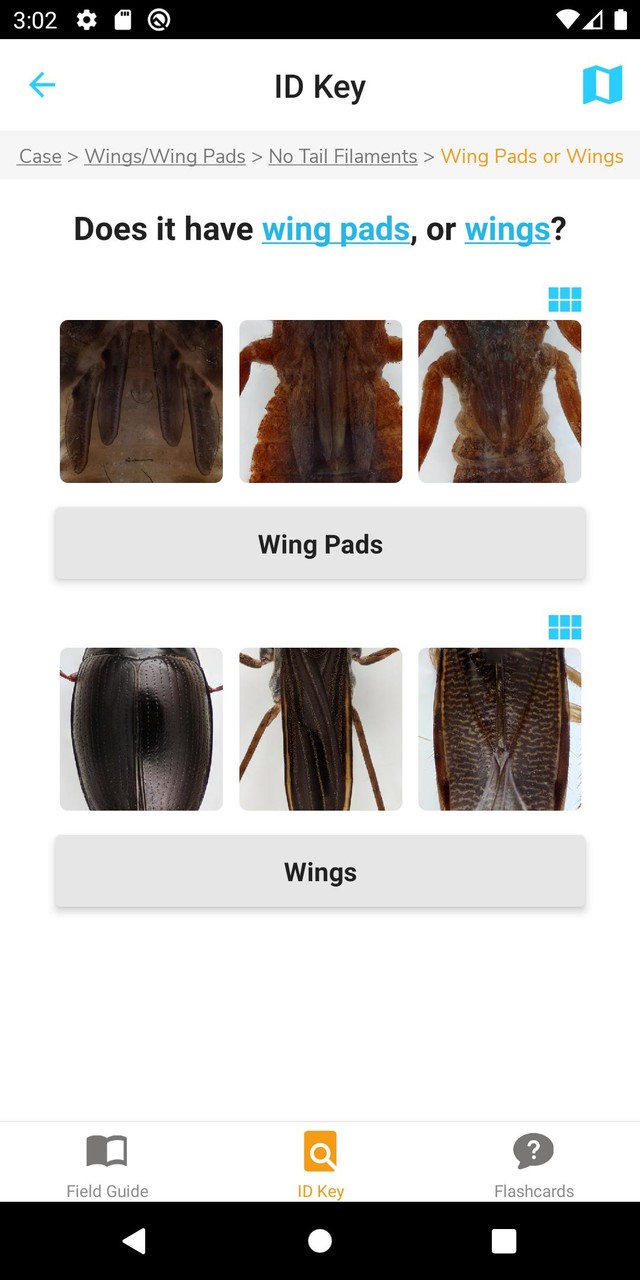640x1280 pixels.
Task: Open the map icon in the header
Action: click(602, 86)
